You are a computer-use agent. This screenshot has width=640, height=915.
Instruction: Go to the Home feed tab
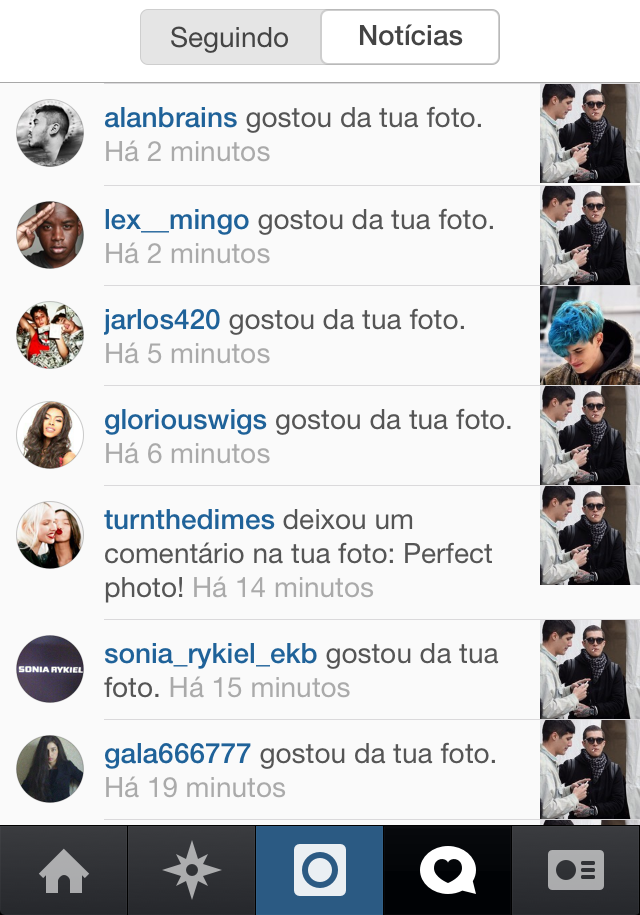click(x=64, y=870)
